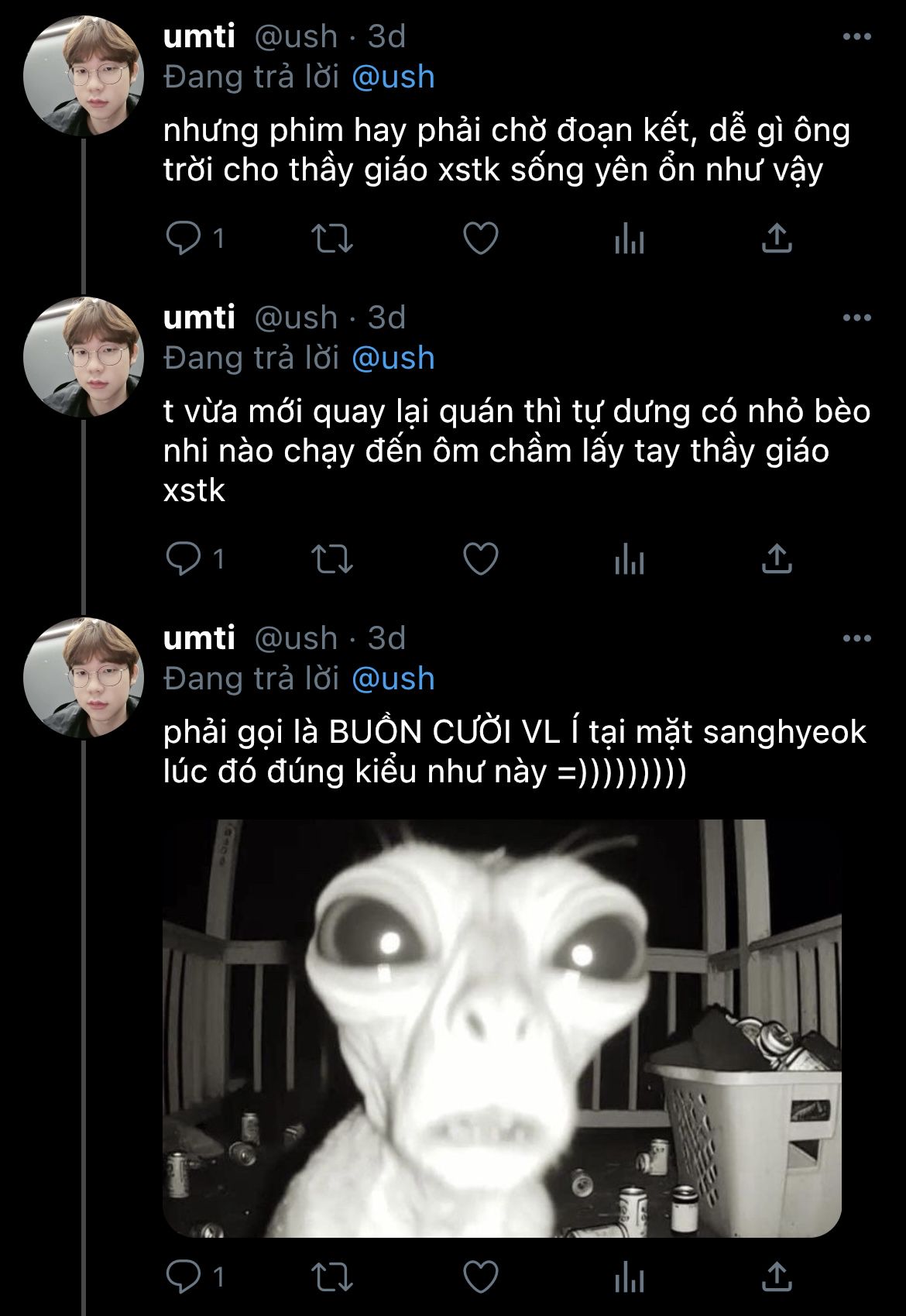Open @ush link in BUỒN CƯỜI tweet
The image size is (906, 1316).
click(393, 679)
